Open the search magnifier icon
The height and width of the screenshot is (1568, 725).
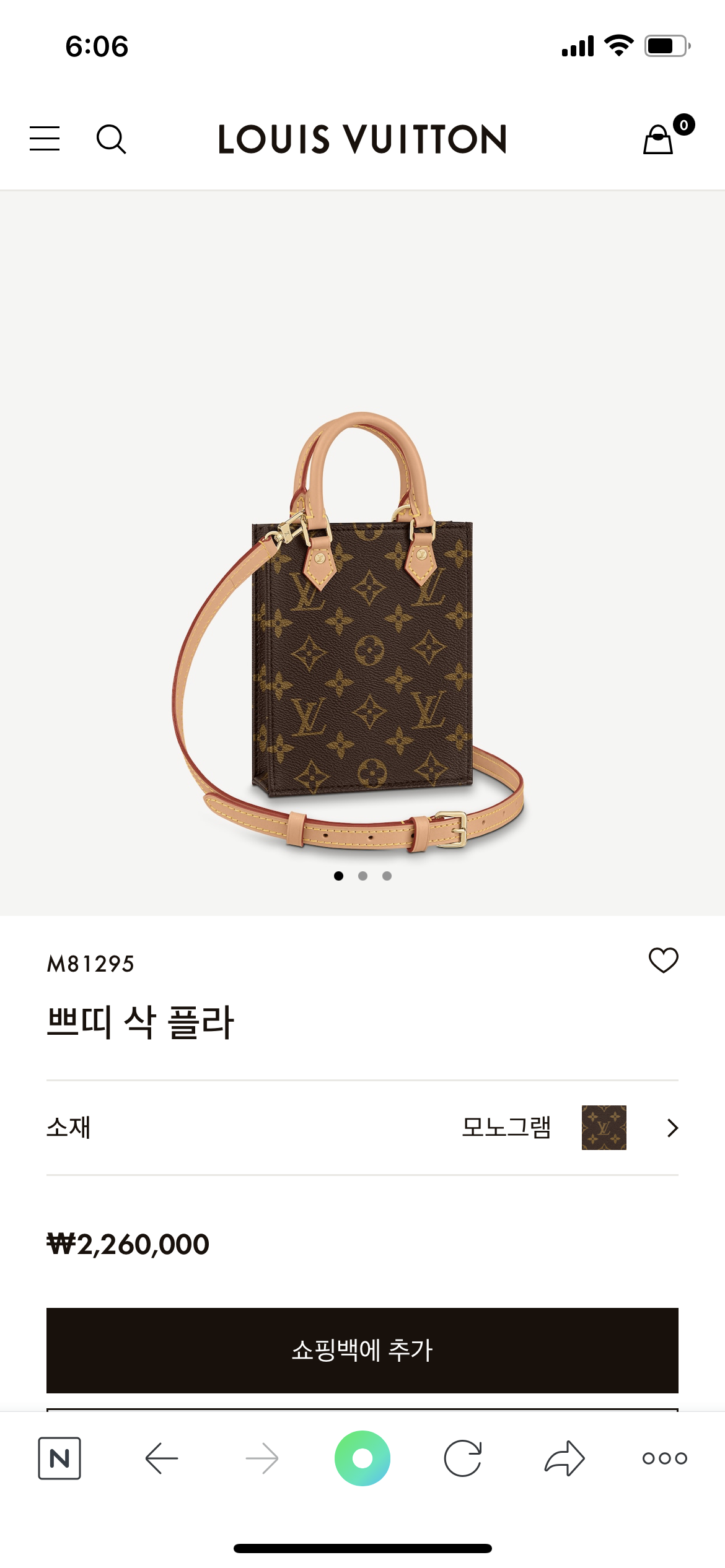click(112, 139)
